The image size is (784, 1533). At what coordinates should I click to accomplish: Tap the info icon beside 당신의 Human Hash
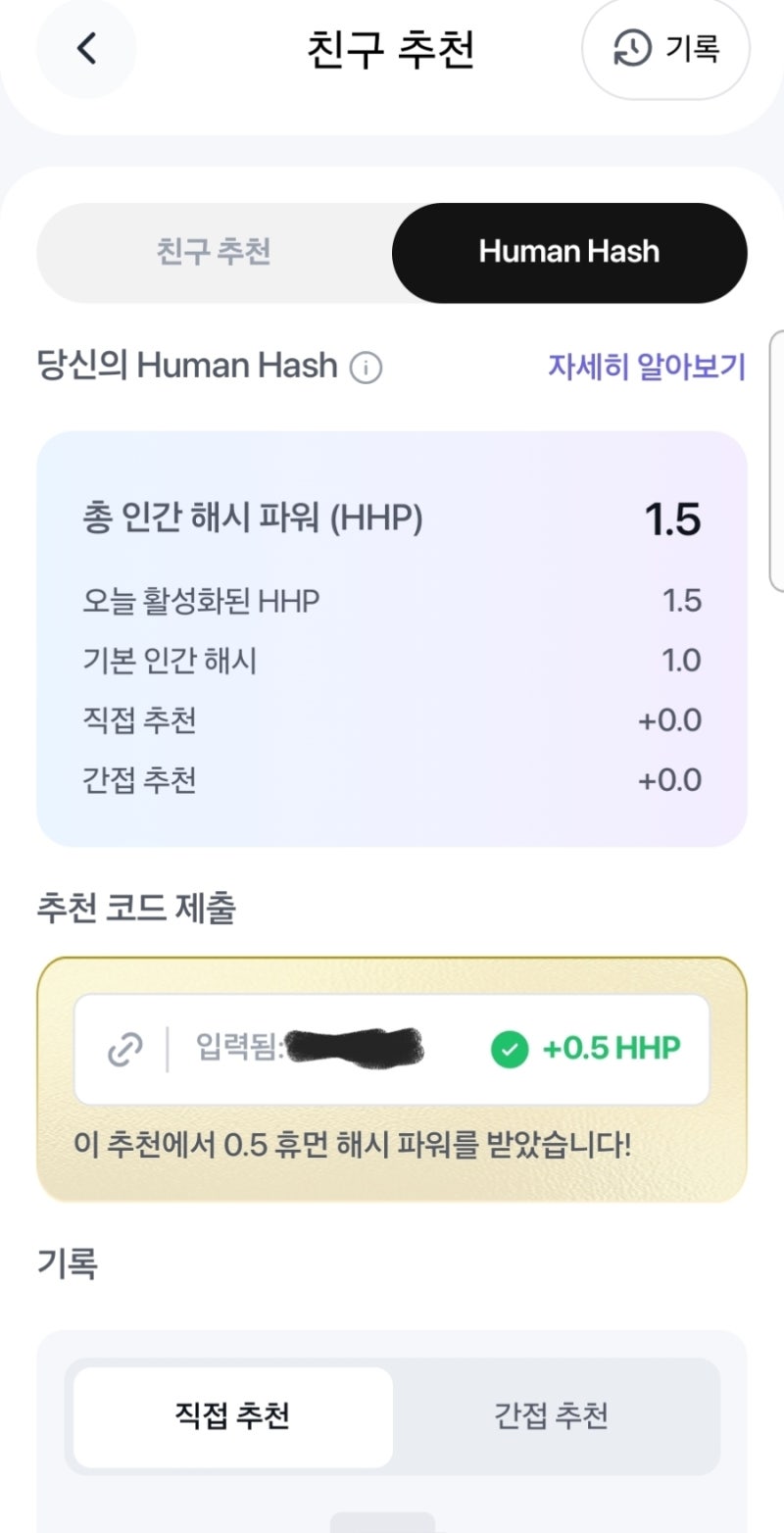tap(366, 369)
